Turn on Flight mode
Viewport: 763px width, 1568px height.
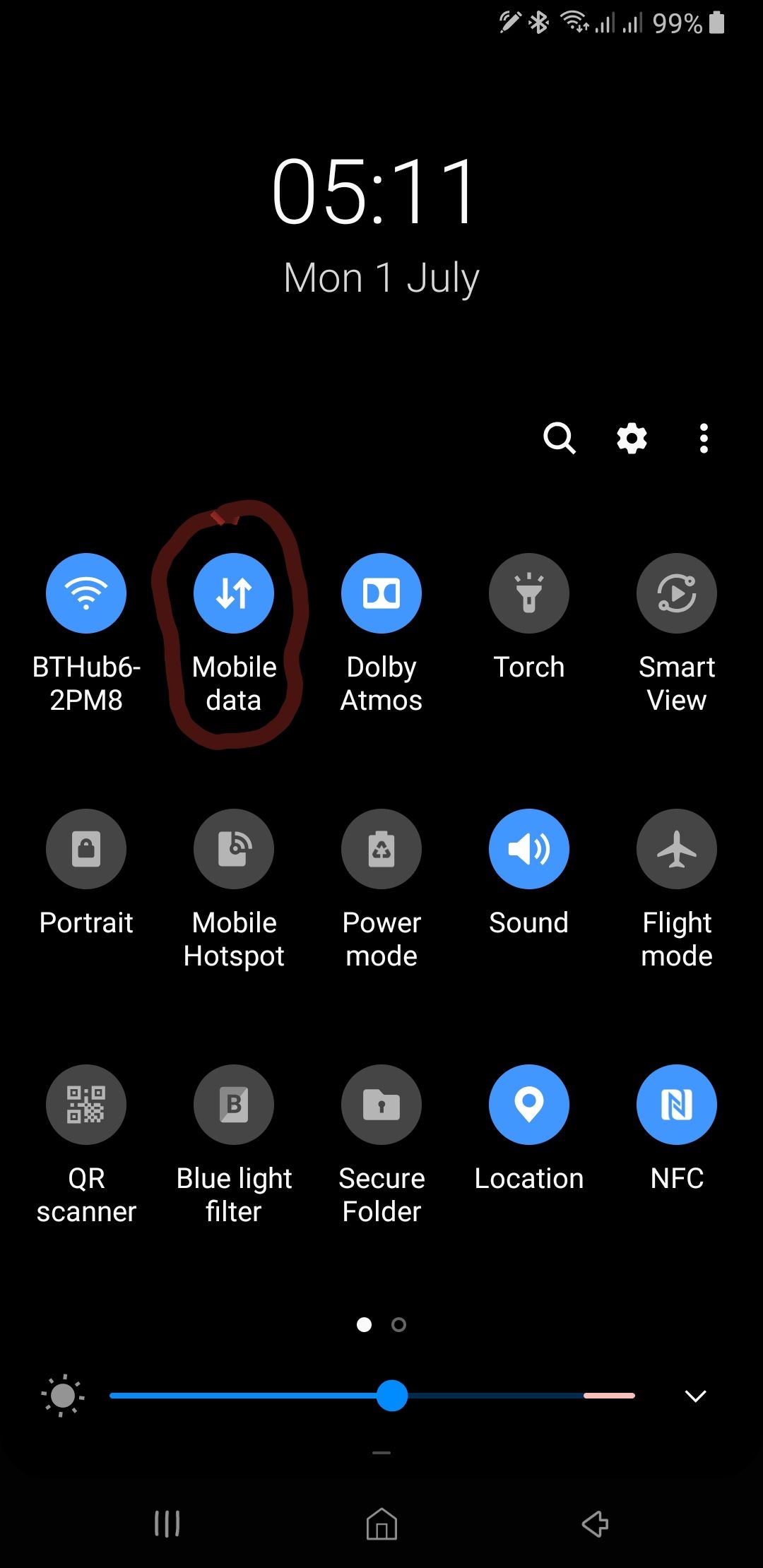[677, 849]
